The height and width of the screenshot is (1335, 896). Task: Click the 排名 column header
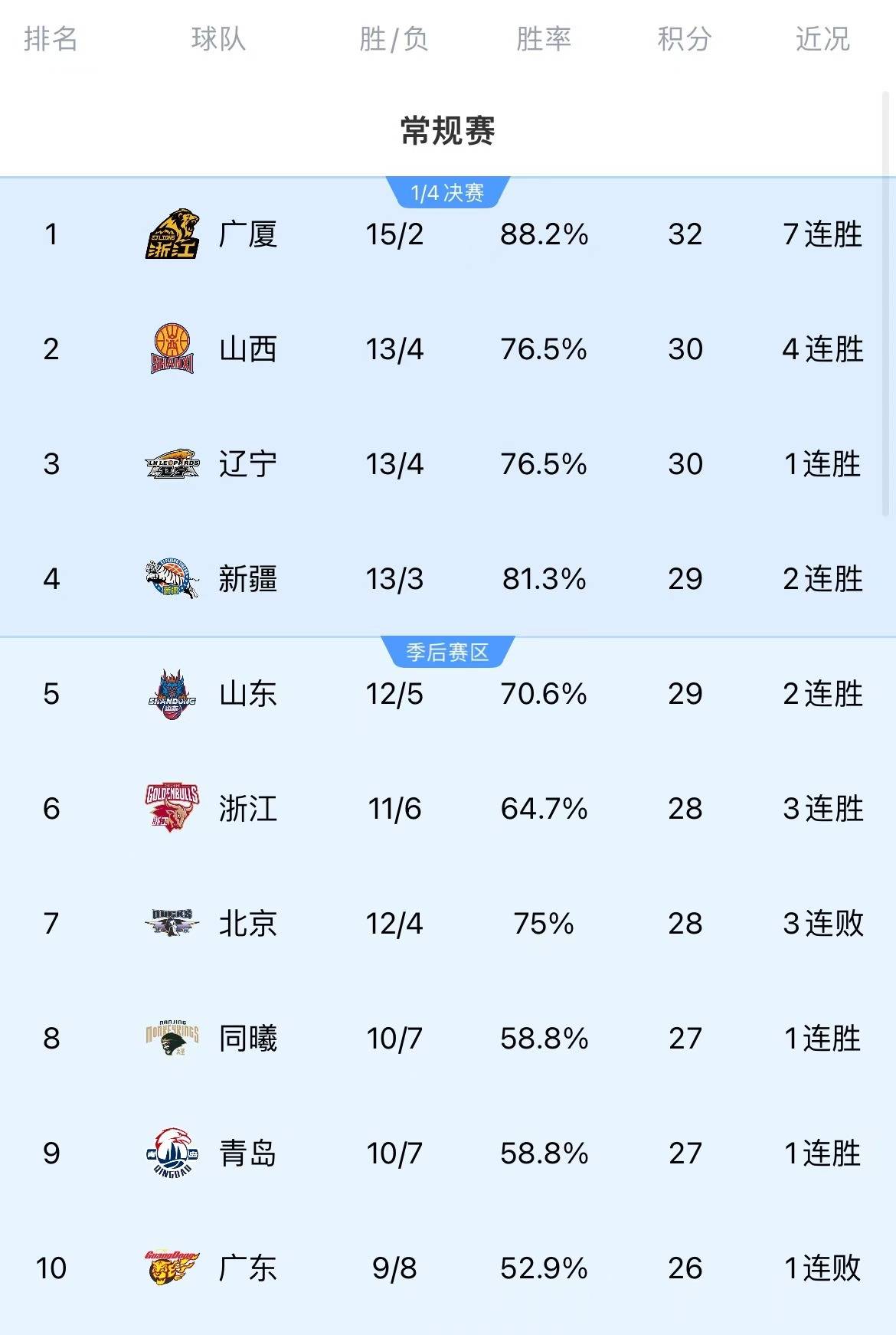pos(51,42)
